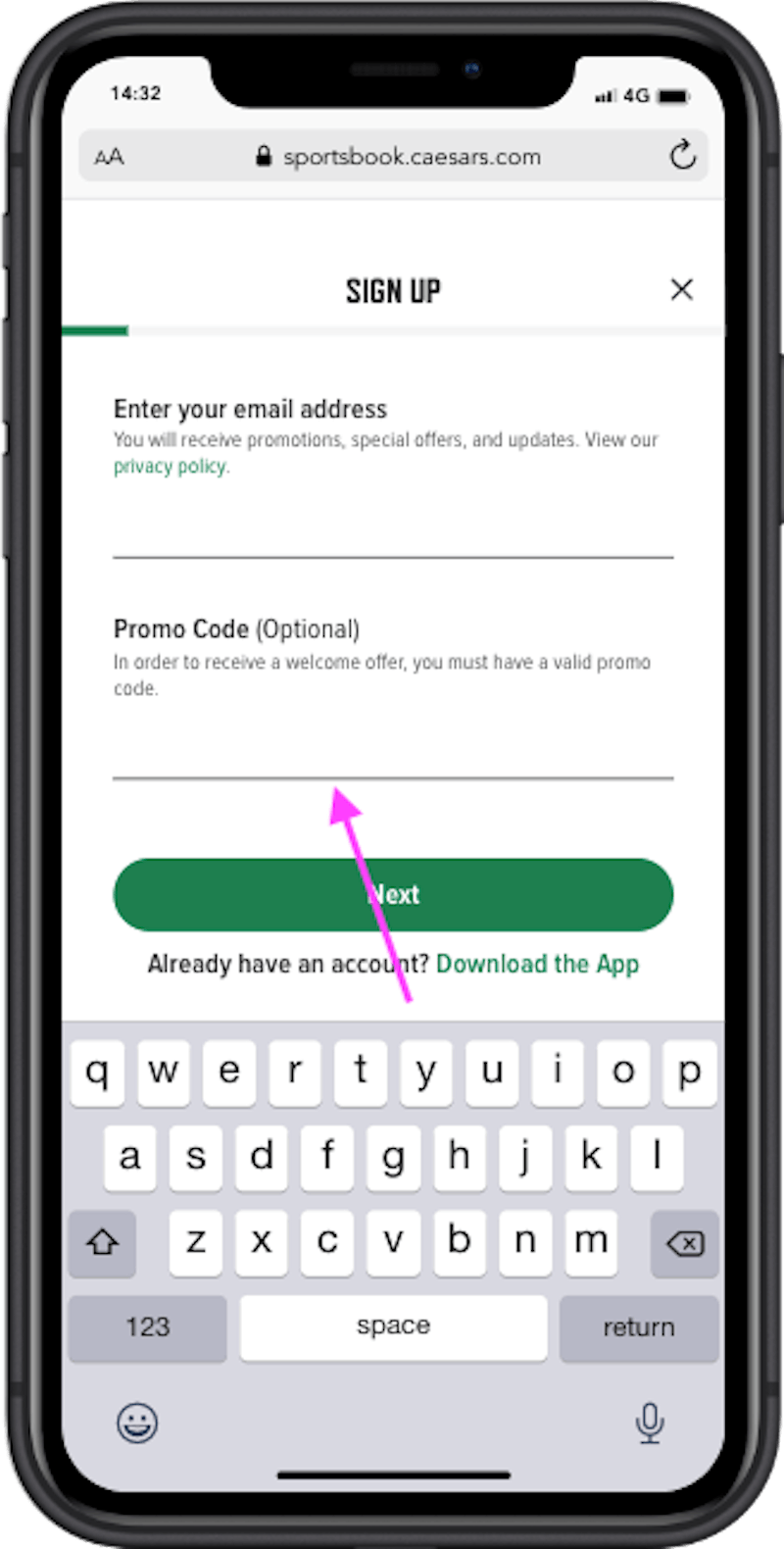Screen dimensions: 784x1549
Task: Open the privacy policy link
Action: (170, 467)
